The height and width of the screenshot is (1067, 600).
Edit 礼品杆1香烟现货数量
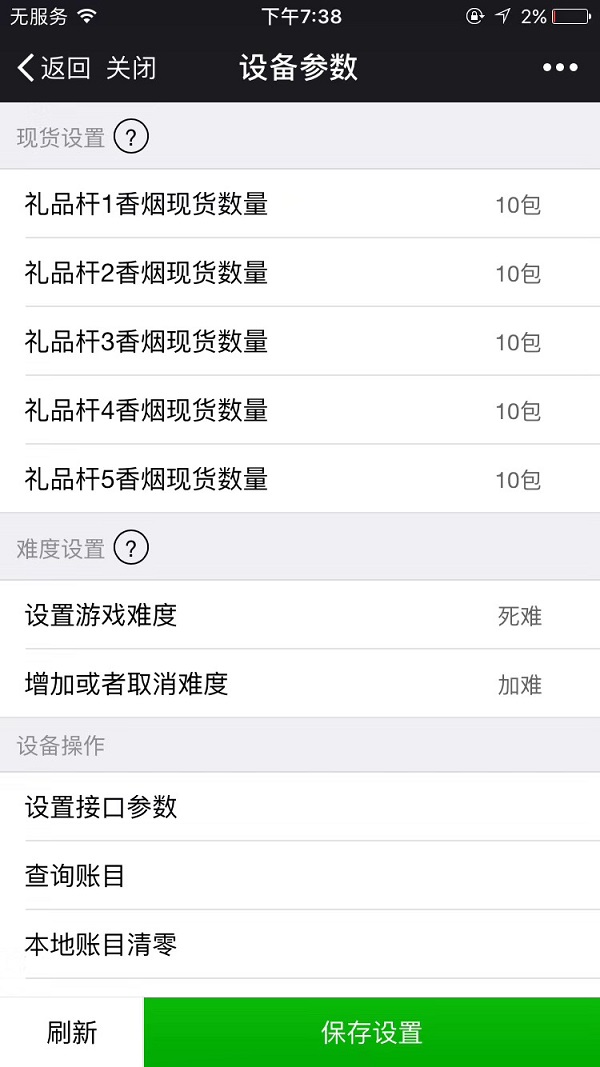tap(300, 204)
